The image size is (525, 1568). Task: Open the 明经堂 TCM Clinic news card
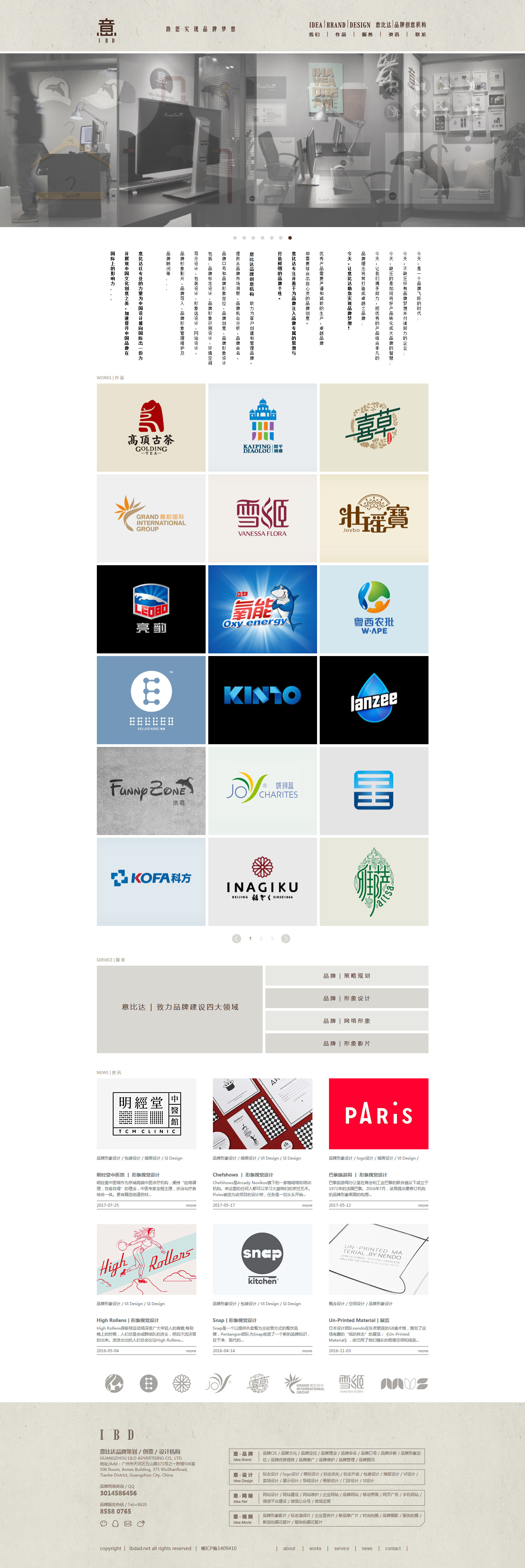(x=146, y=1114)
